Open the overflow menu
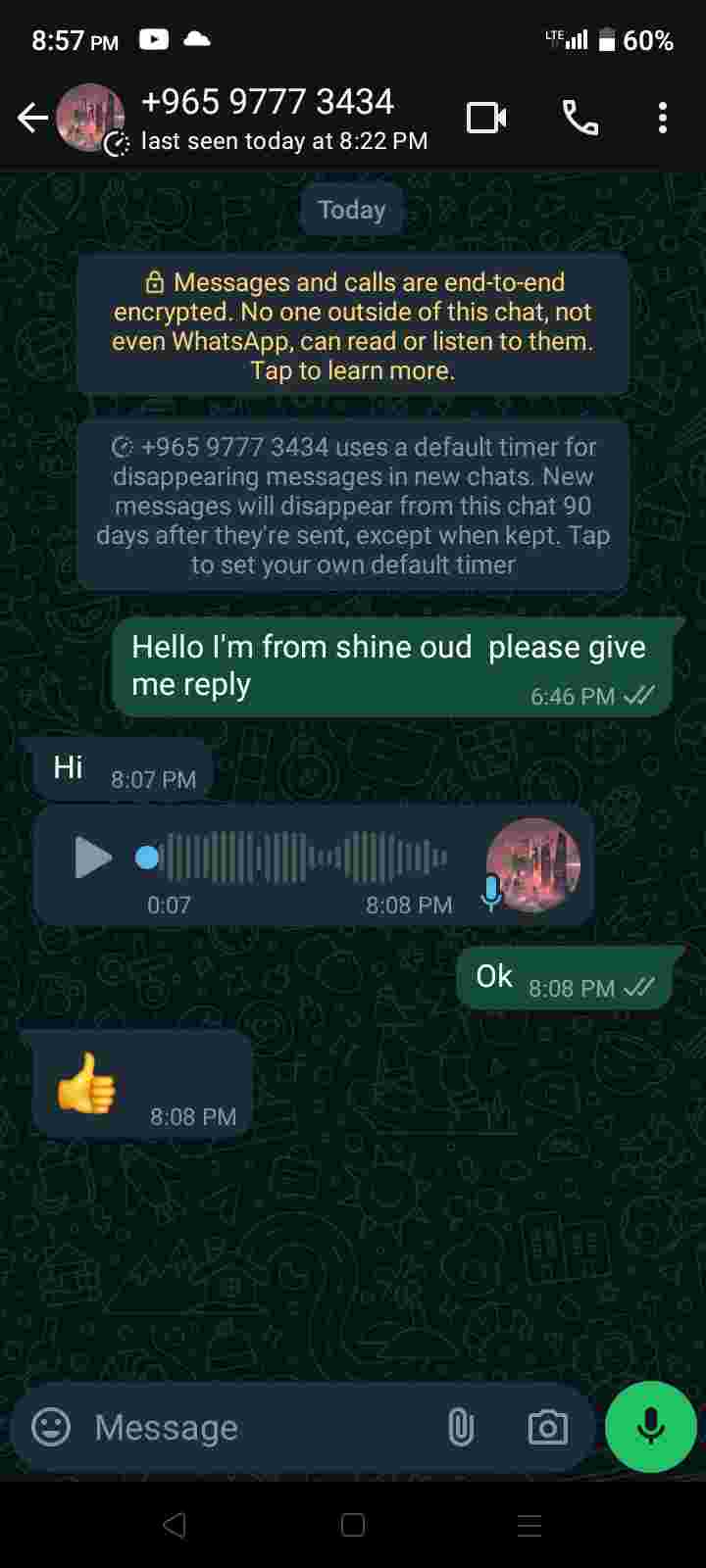 pyautogui.click(x=663, y=119)
